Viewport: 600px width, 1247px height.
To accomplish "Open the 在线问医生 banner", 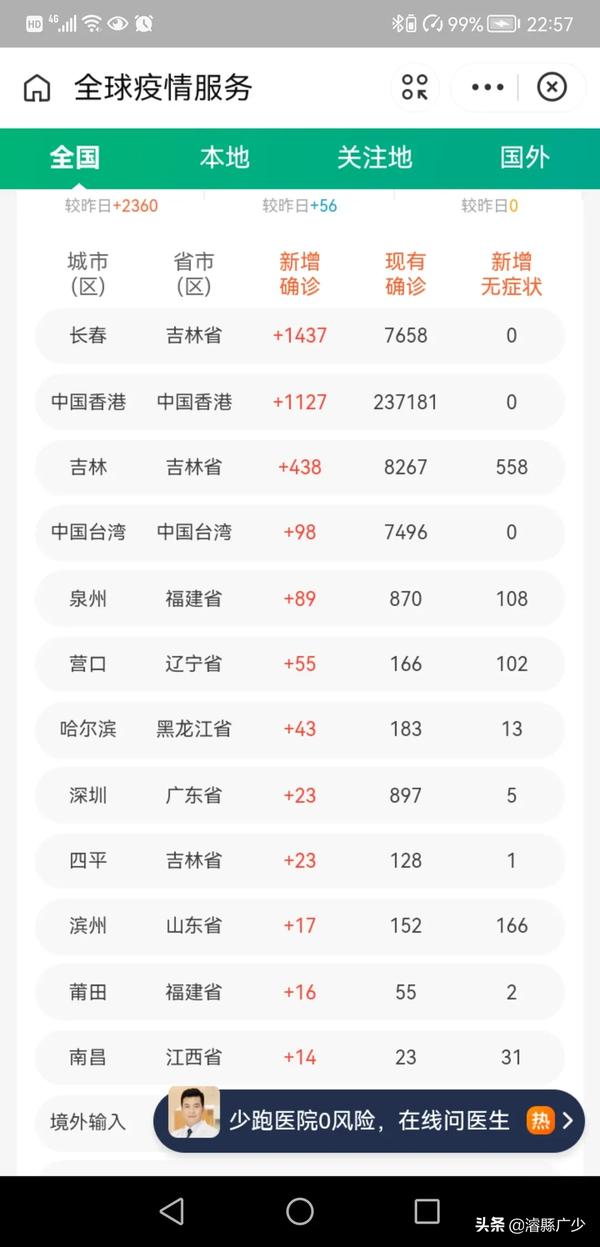I will click(x=369, y=1121).
